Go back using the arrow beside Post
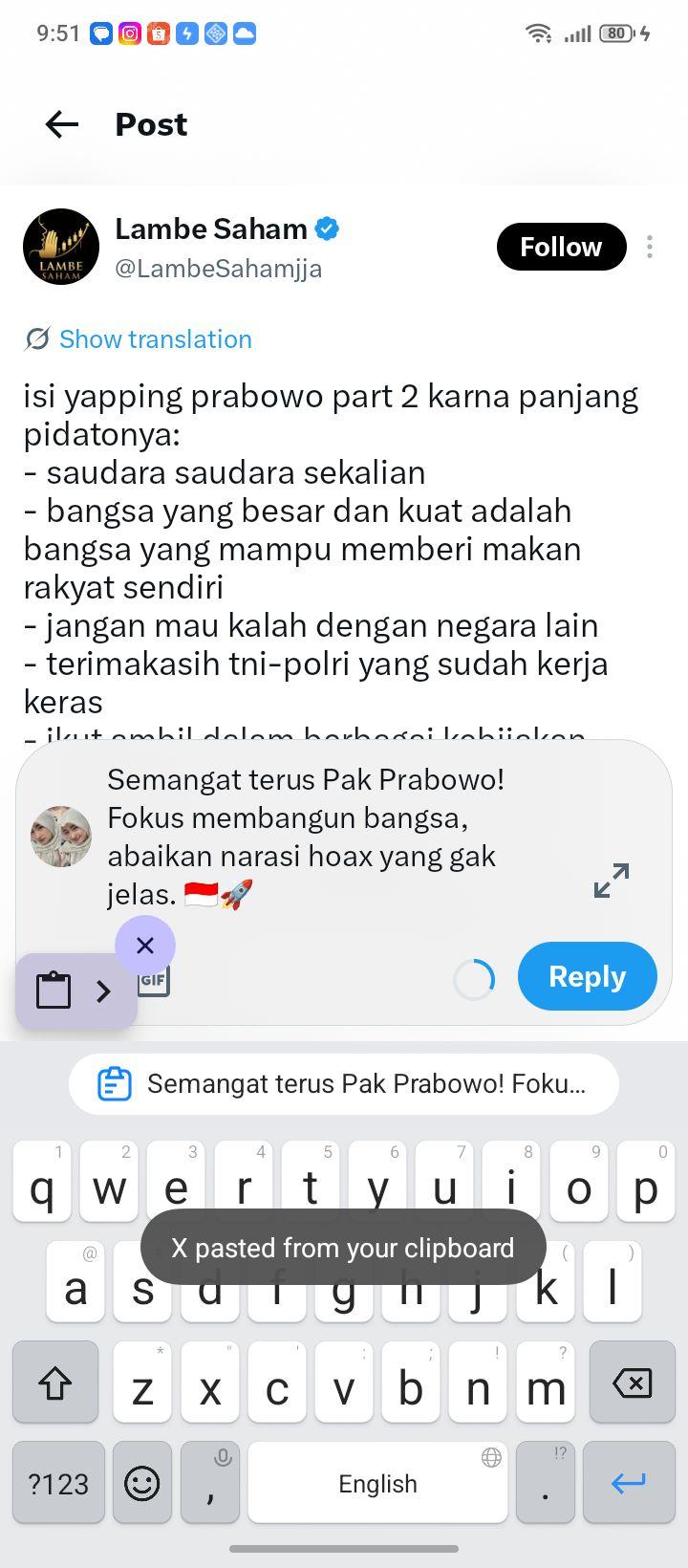 pyautogui.click(x=62, y=124)
